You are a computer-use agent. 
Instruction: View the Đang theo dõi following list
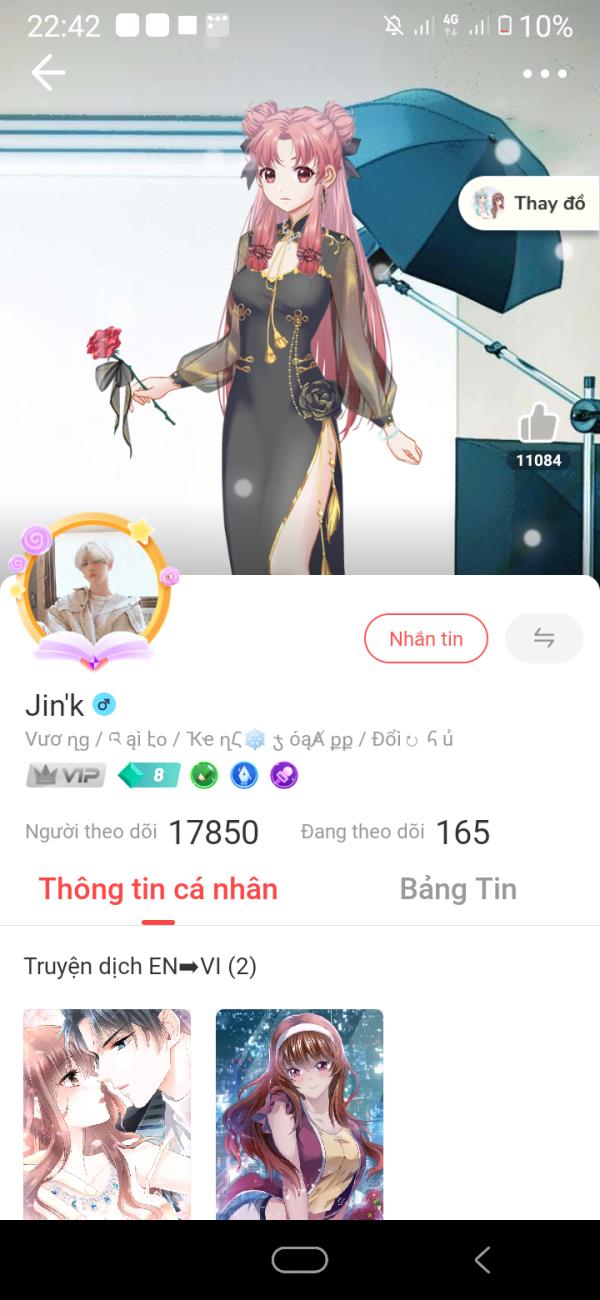pyautogui.click(x=395, y=832)
